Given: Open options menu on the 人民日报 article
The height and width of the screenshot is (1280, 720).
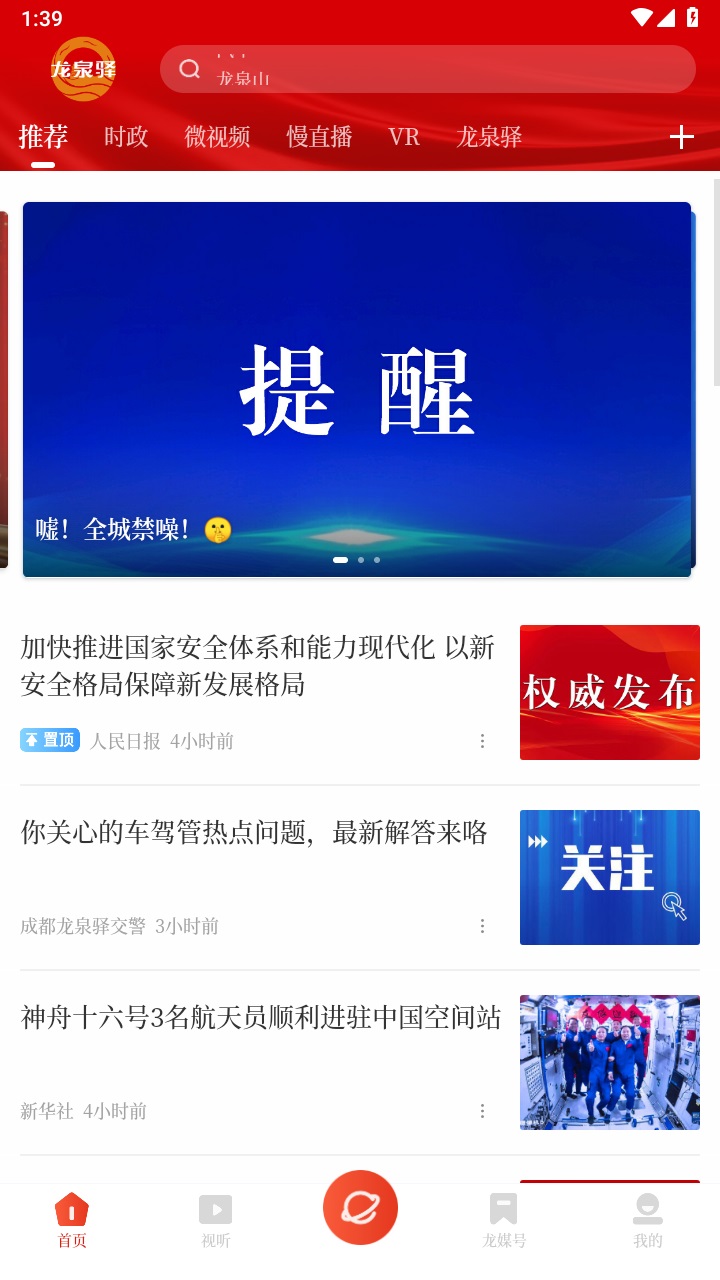Looking at the screenshot, I should [483, 741].
